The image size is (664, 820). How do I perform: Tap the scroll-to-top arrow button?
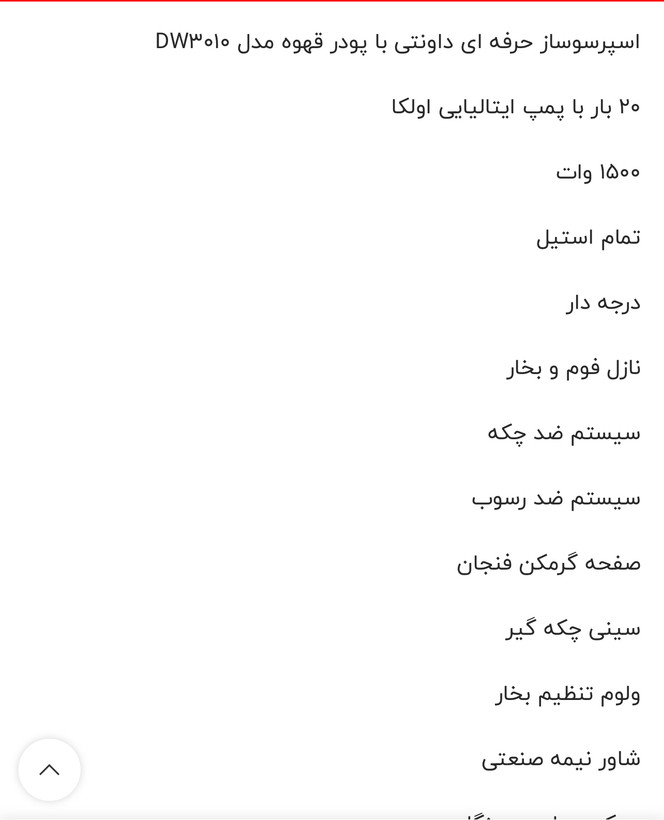tap(49, 769)
